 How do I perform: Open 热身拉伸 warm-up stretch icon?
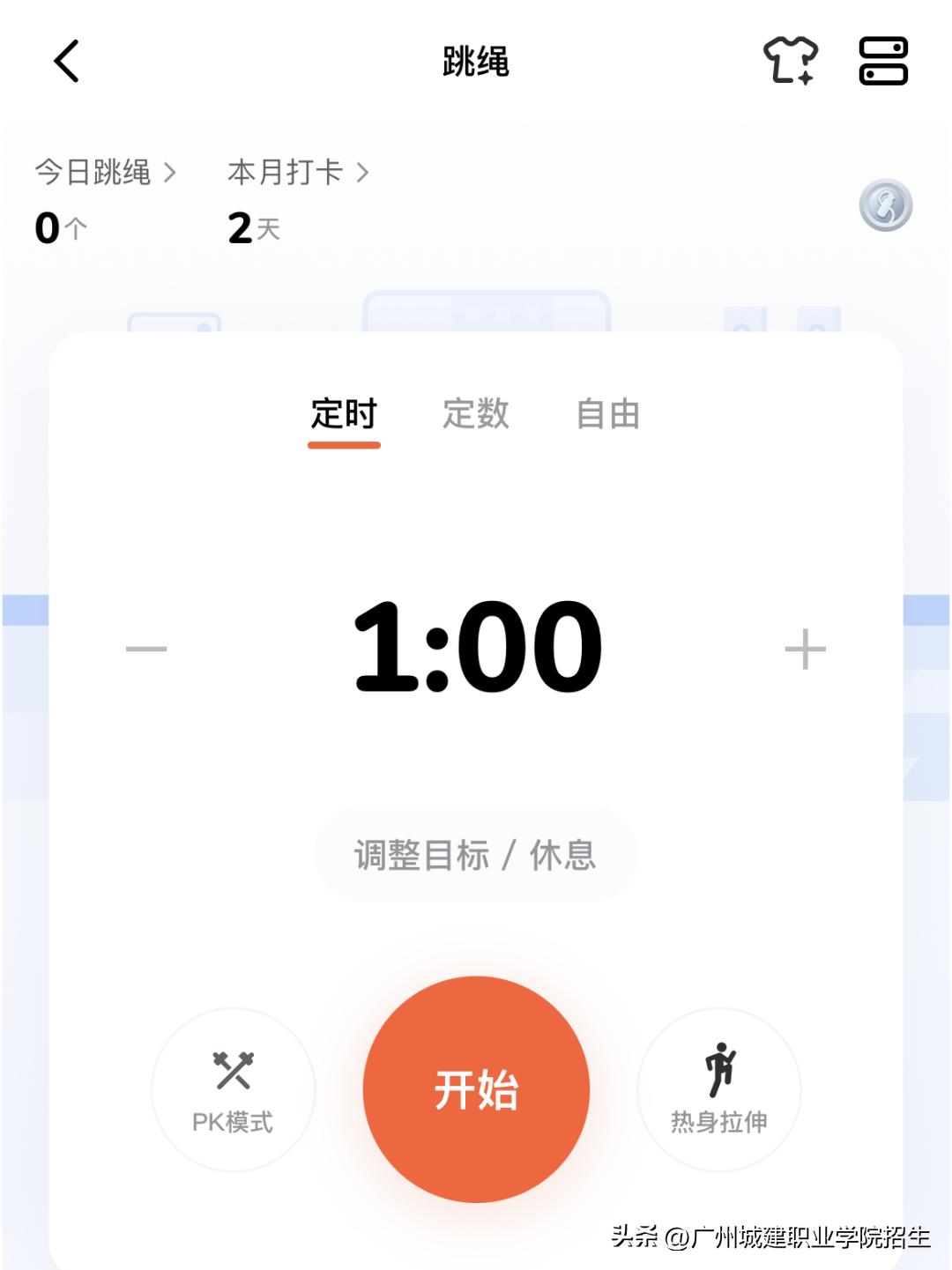pos(720,1071)
